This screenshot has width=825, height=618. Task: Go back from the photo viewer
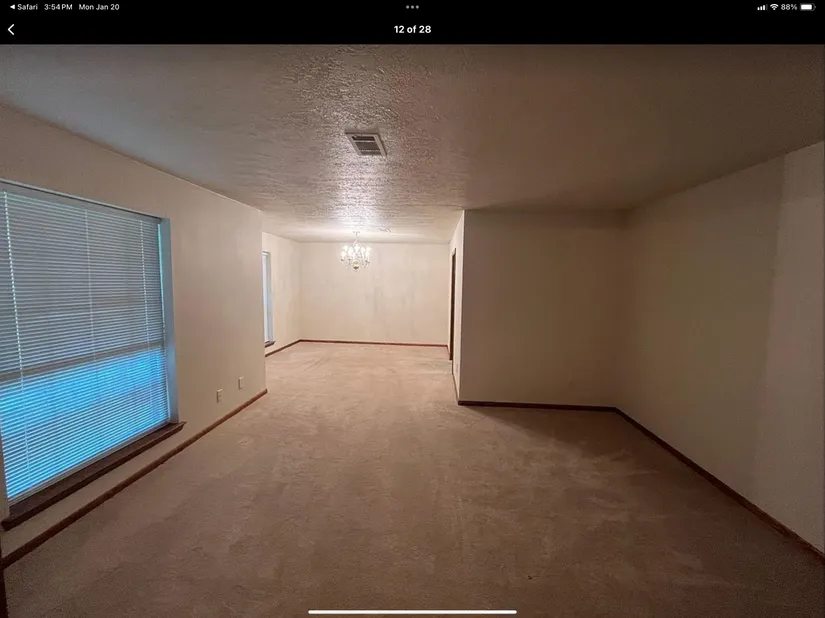(x=11, y=30)
